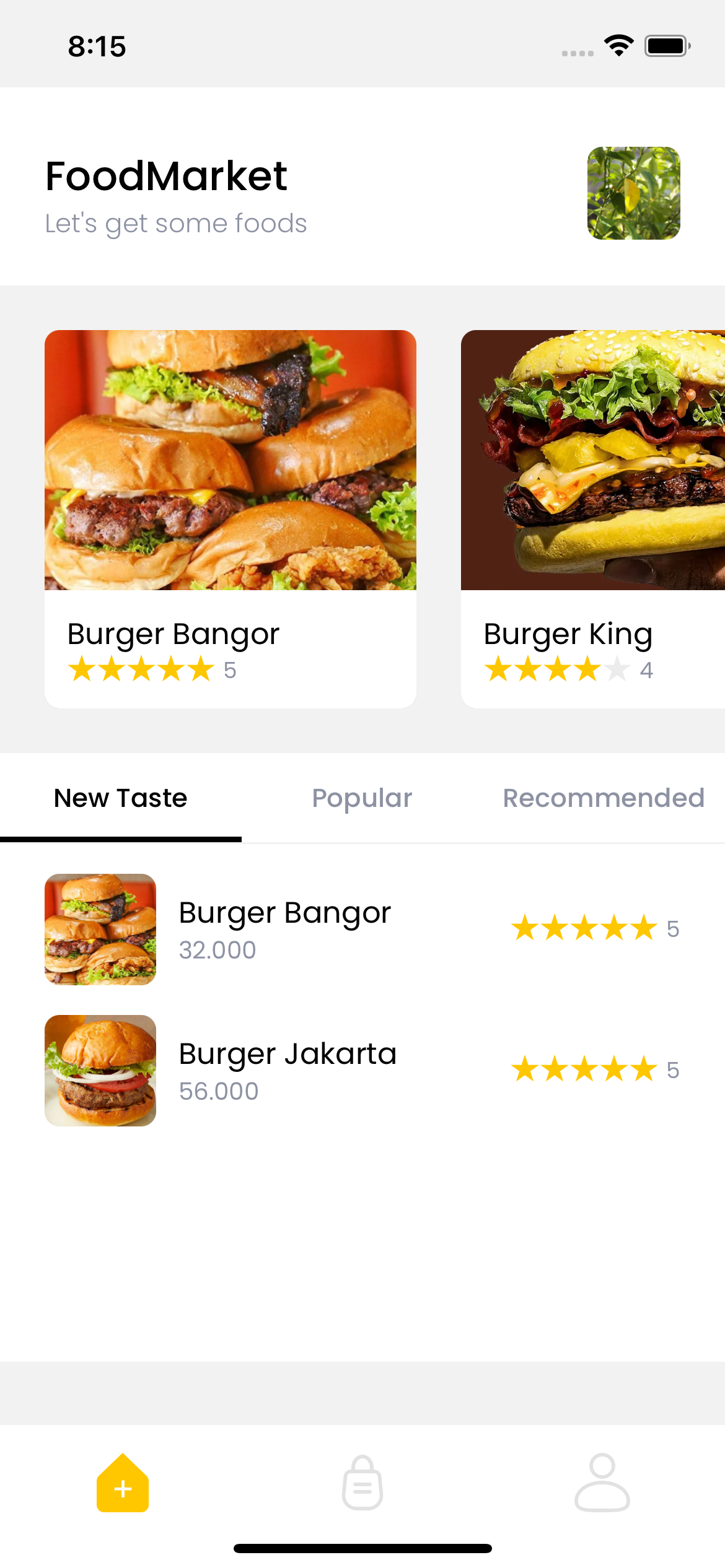Viewport: 725px width, 1568px height.
Task: Open the Burger Jakarta list item
Action: (362, 1071)
